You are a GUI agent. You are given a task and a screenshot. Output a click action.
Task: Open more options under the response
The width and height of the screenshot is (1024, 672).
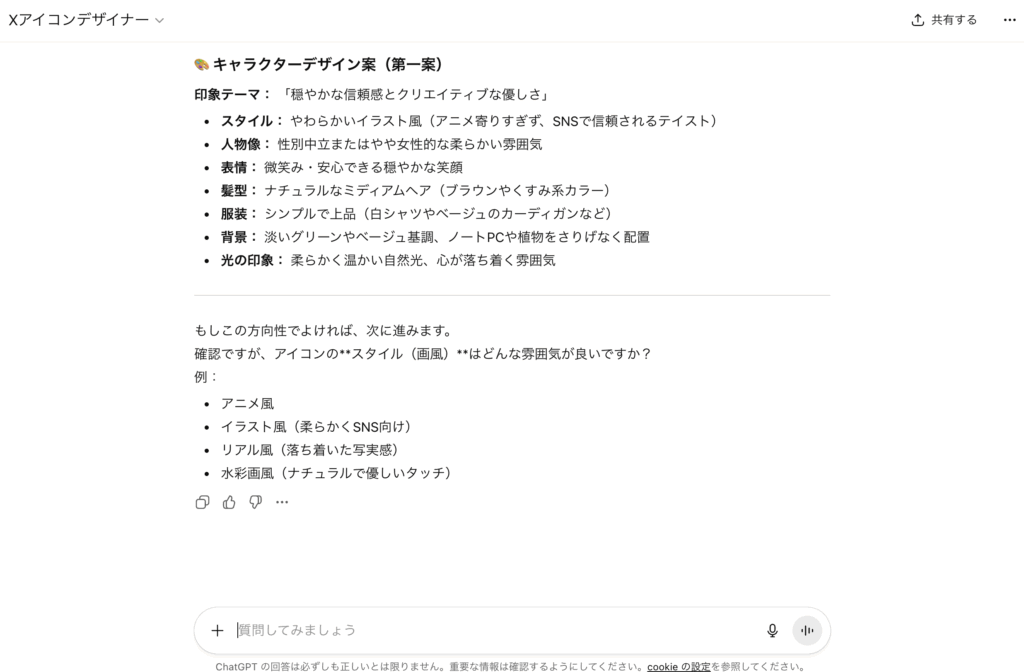tap(282, 502)
